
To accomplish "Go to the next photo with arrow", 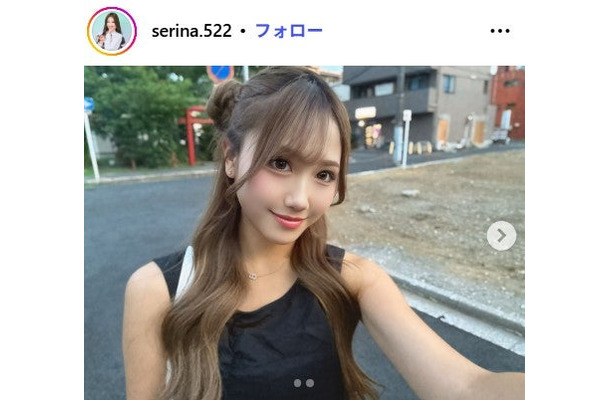I will (x=501, y=236).
